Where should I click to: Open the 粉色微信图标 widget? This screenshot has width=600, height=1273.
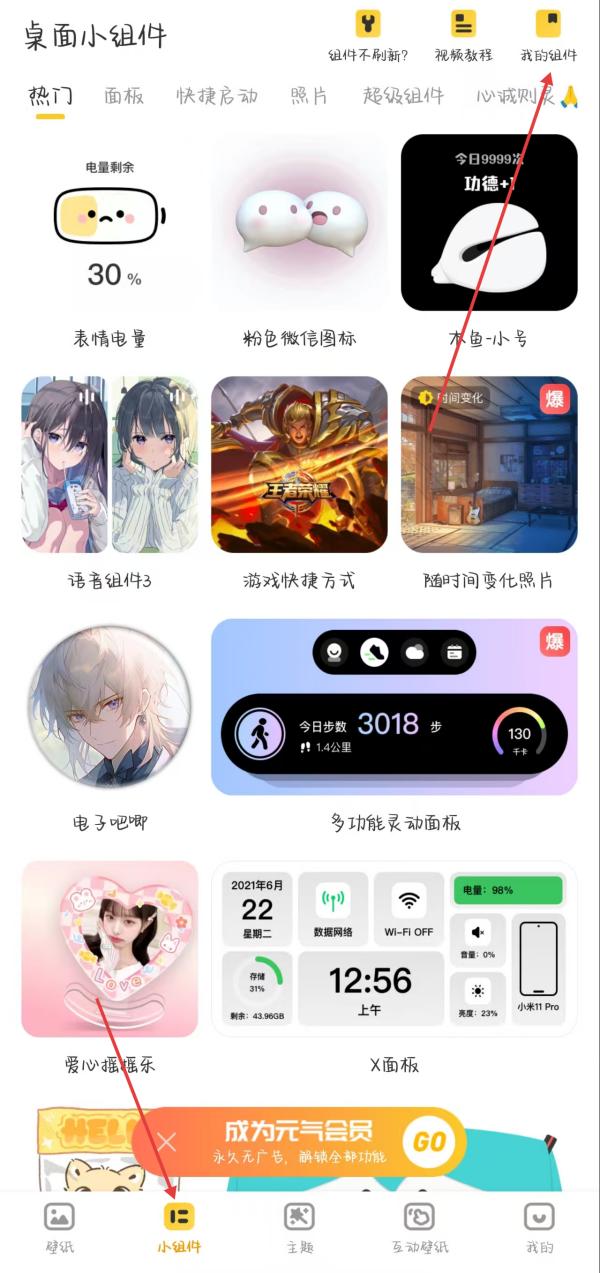pyautogui.click(x=299, y=223)
